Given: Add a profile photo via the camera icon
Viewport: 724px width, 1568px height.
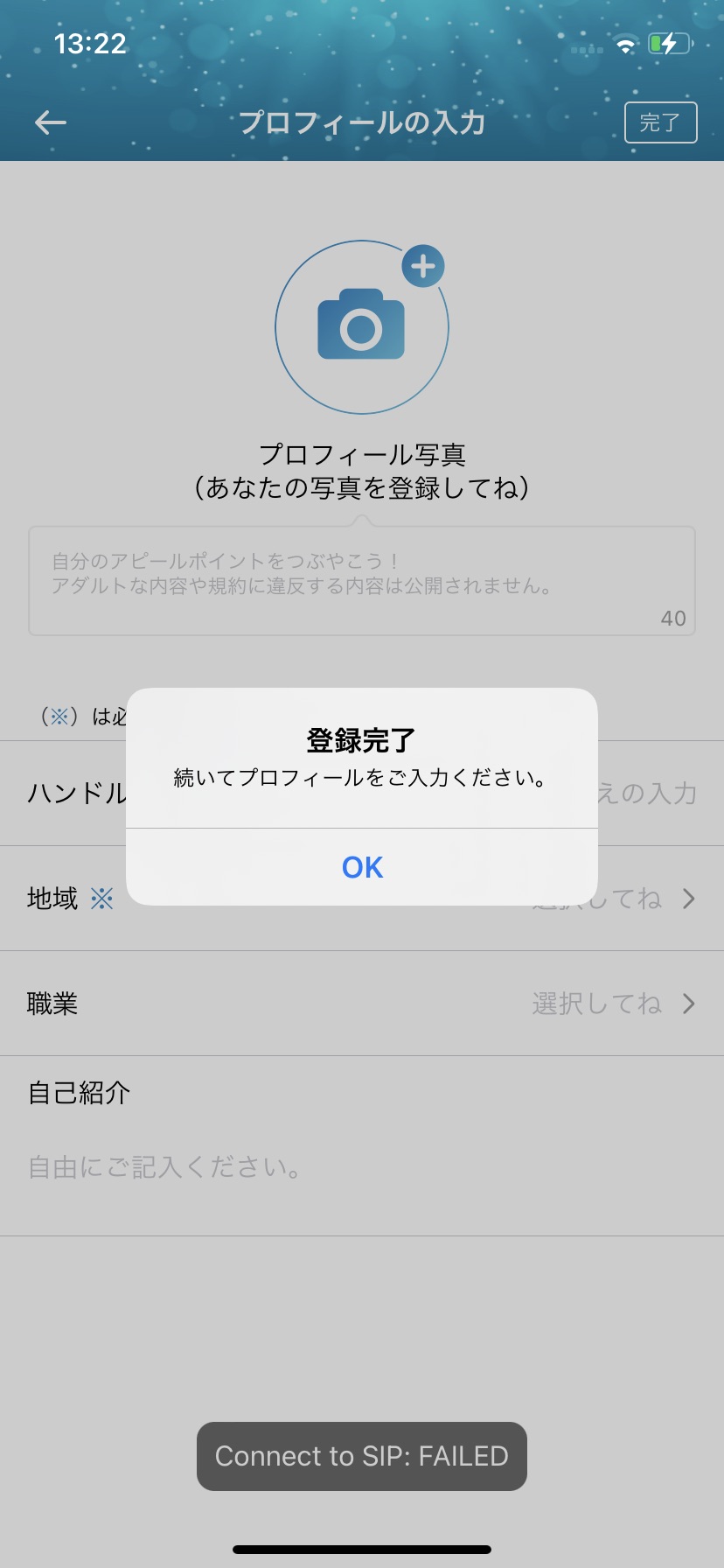Looking at the screenshot, I should coord(361,326).
